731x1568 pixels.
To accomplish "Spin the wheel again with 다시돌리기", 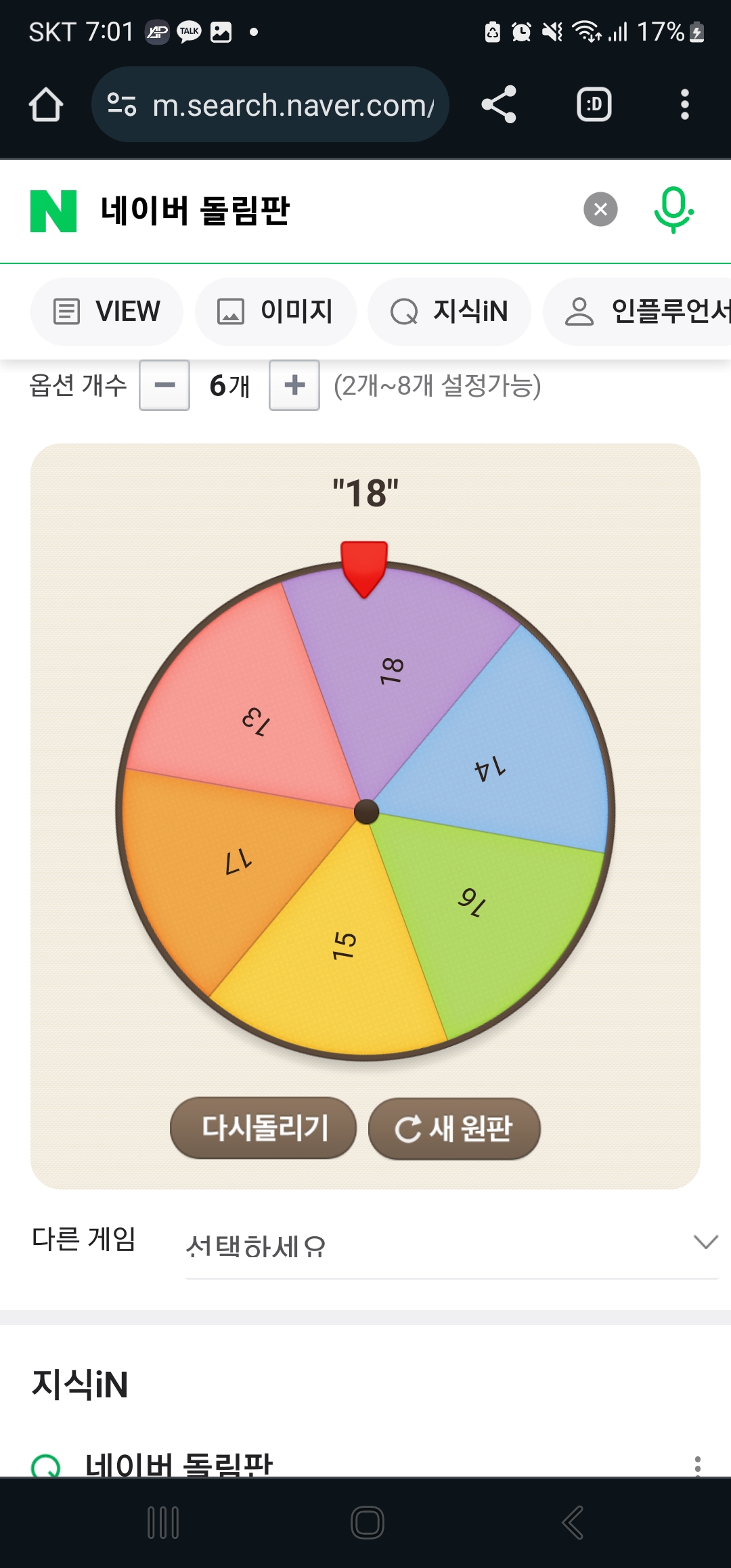I will (263, 1128).
